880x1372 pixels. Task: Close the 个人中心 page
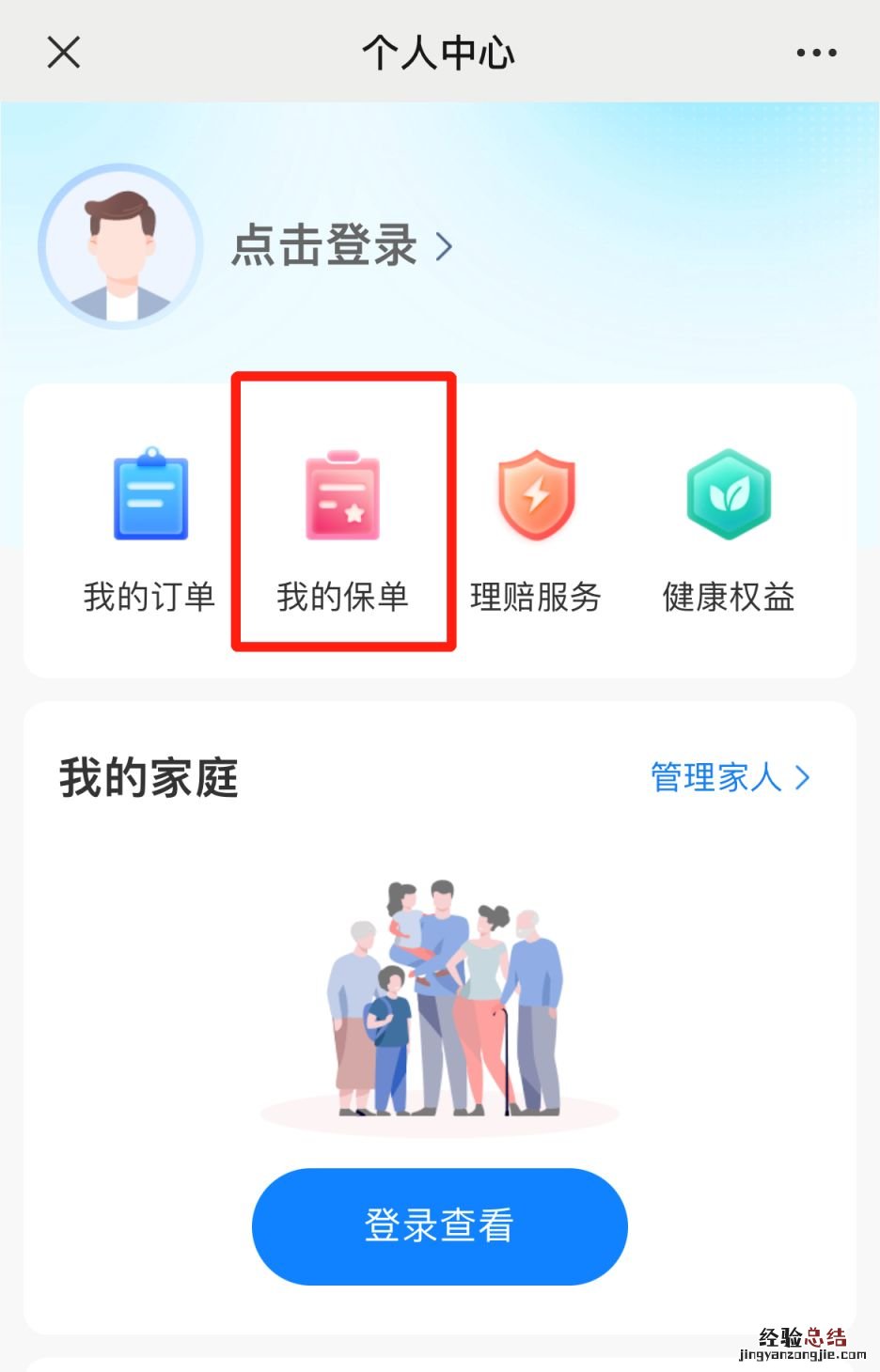point(64,53)
